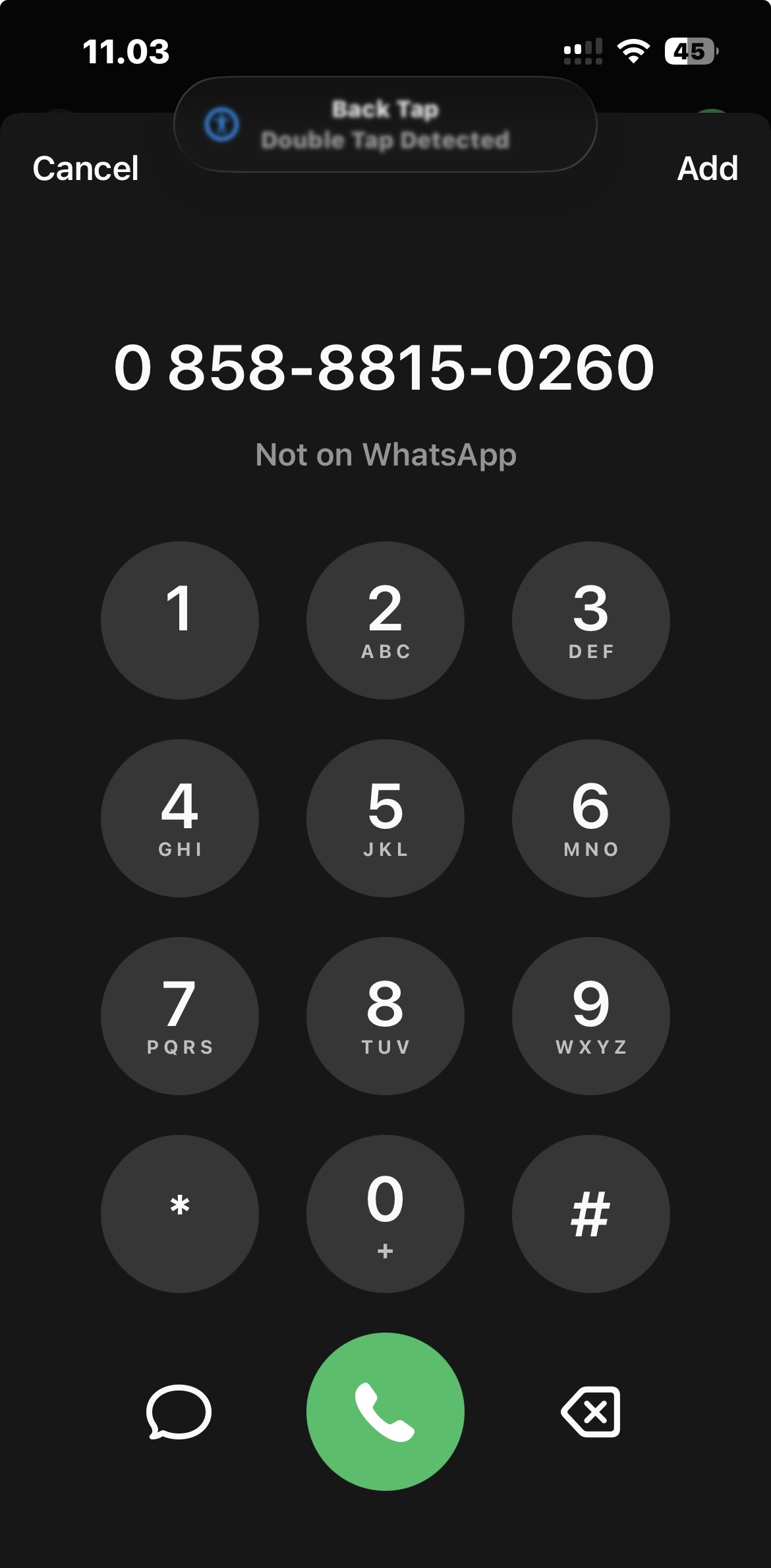The image size is (771, 1568).
Task: Enter the 6 MNO key
Action: pos(591,818)
